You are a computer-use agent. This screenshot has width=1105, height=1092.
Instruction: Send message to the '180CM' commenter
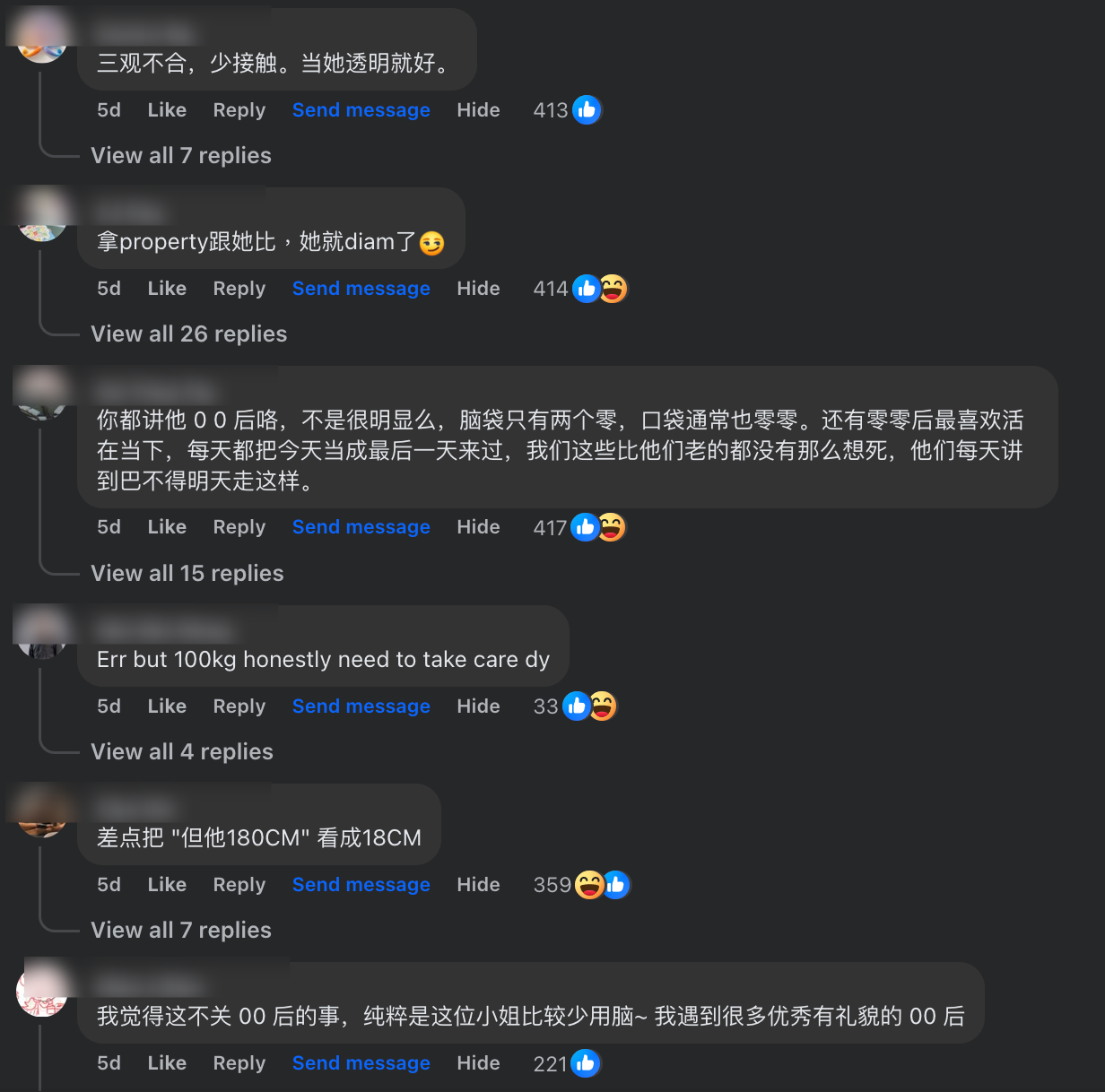[361, 885]
